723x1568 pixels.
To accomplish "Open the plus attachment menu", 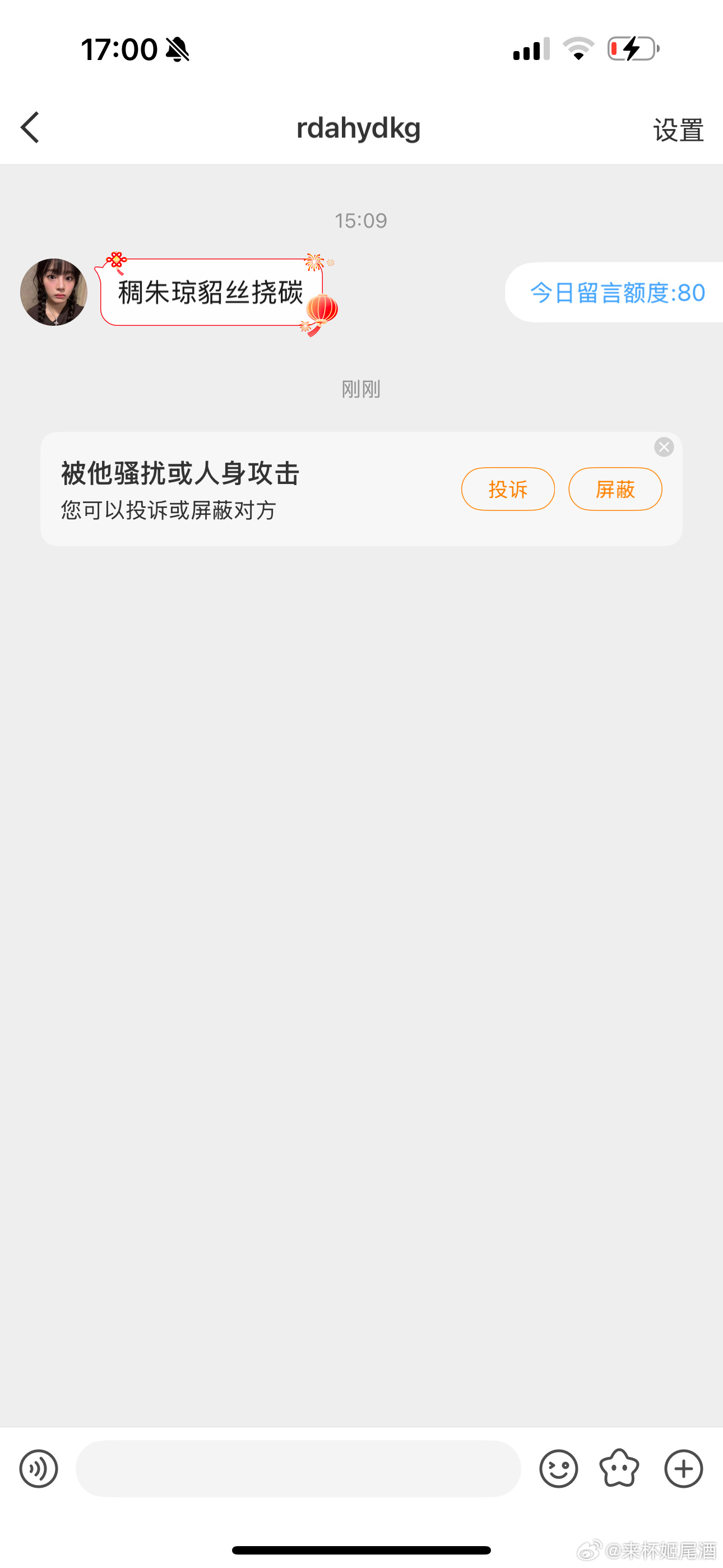I will (x=683, y=1468).
